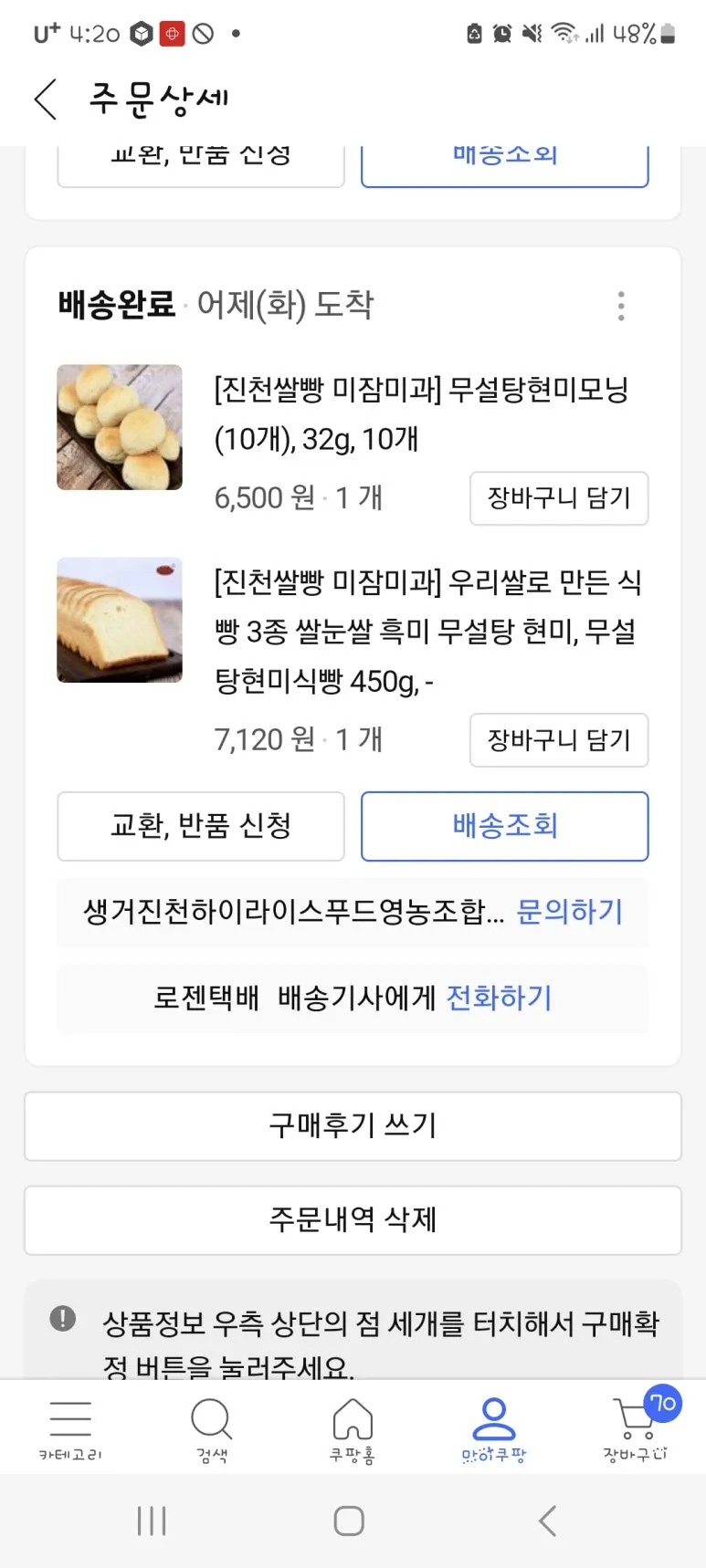The height and width of the screenshot is (1568, 706).
Task: Tap 전화하기 to call the 로젠택배 courier
Action: [498, 998]
